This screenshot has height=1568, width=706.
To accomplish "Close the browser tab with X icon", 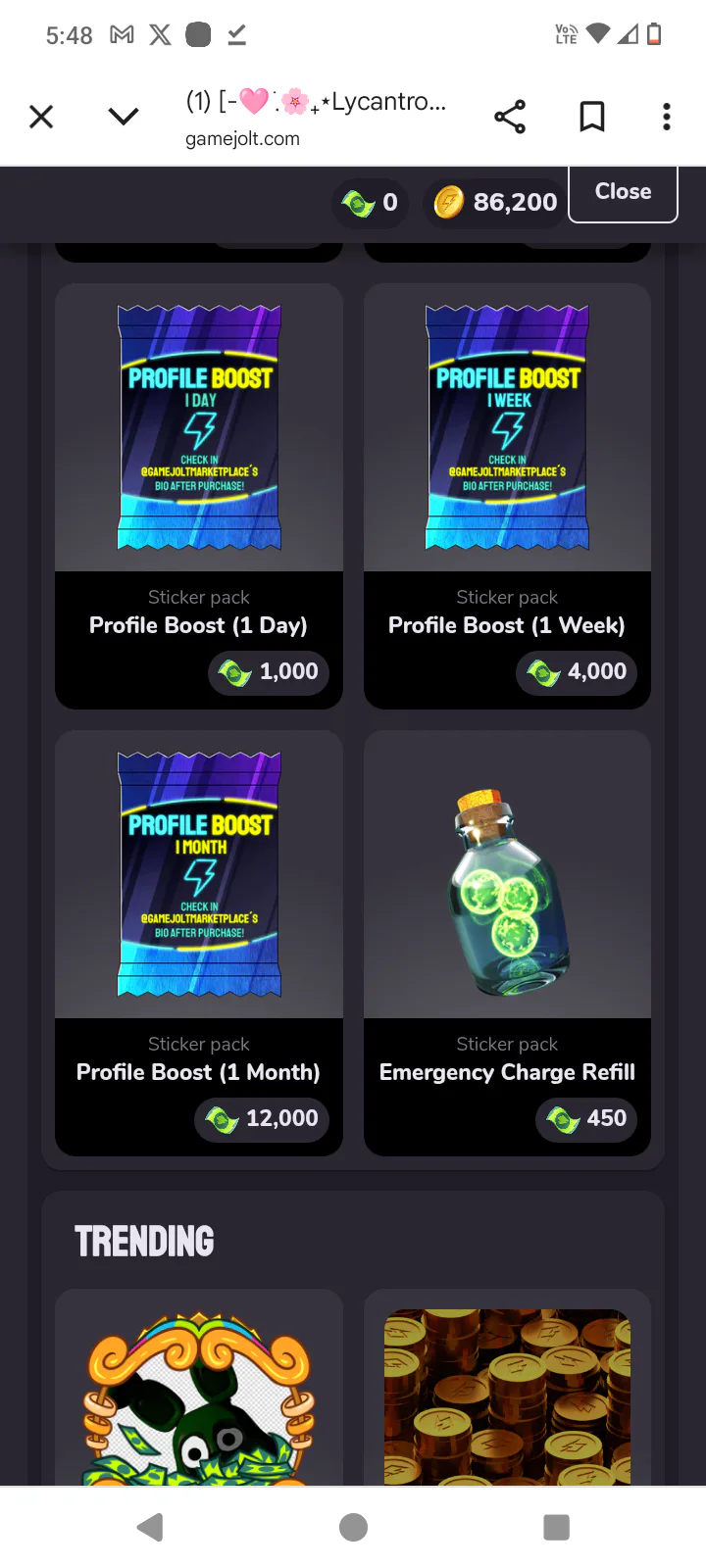I will (x=41, y=118).
